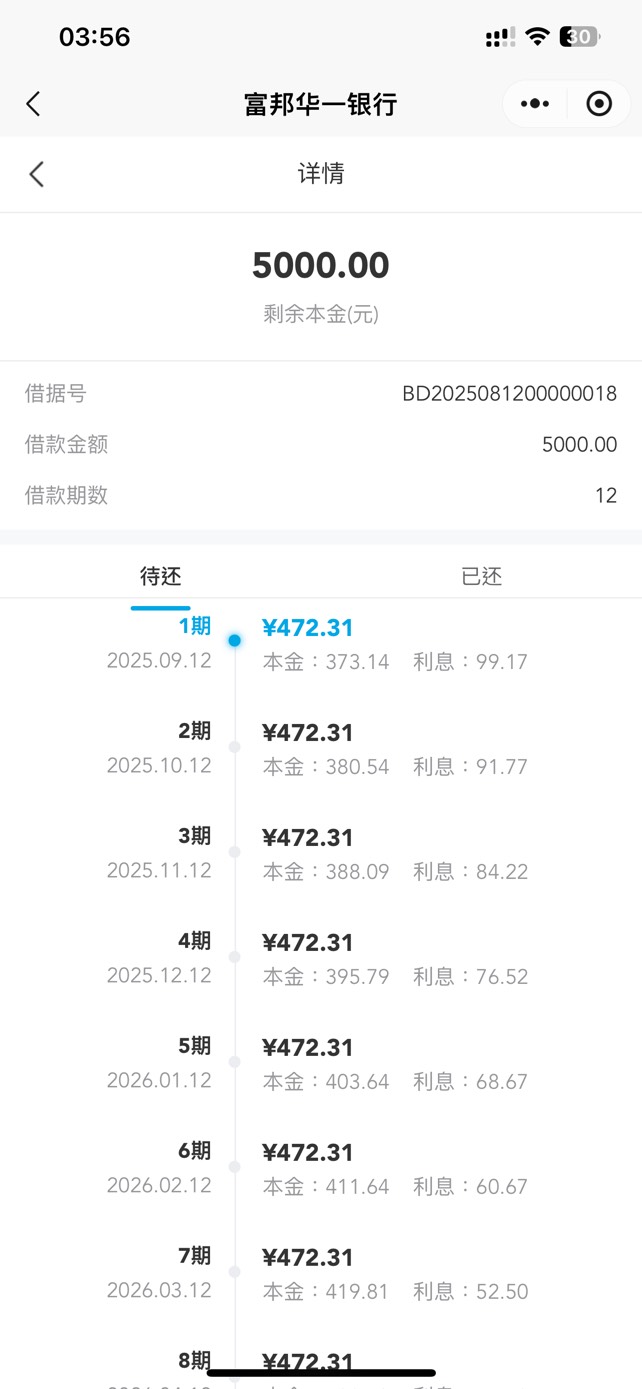642x1389 pixels.
Task: Tap the mini program back arrow beside 富邦华一银行
Action: coord(33,103)
